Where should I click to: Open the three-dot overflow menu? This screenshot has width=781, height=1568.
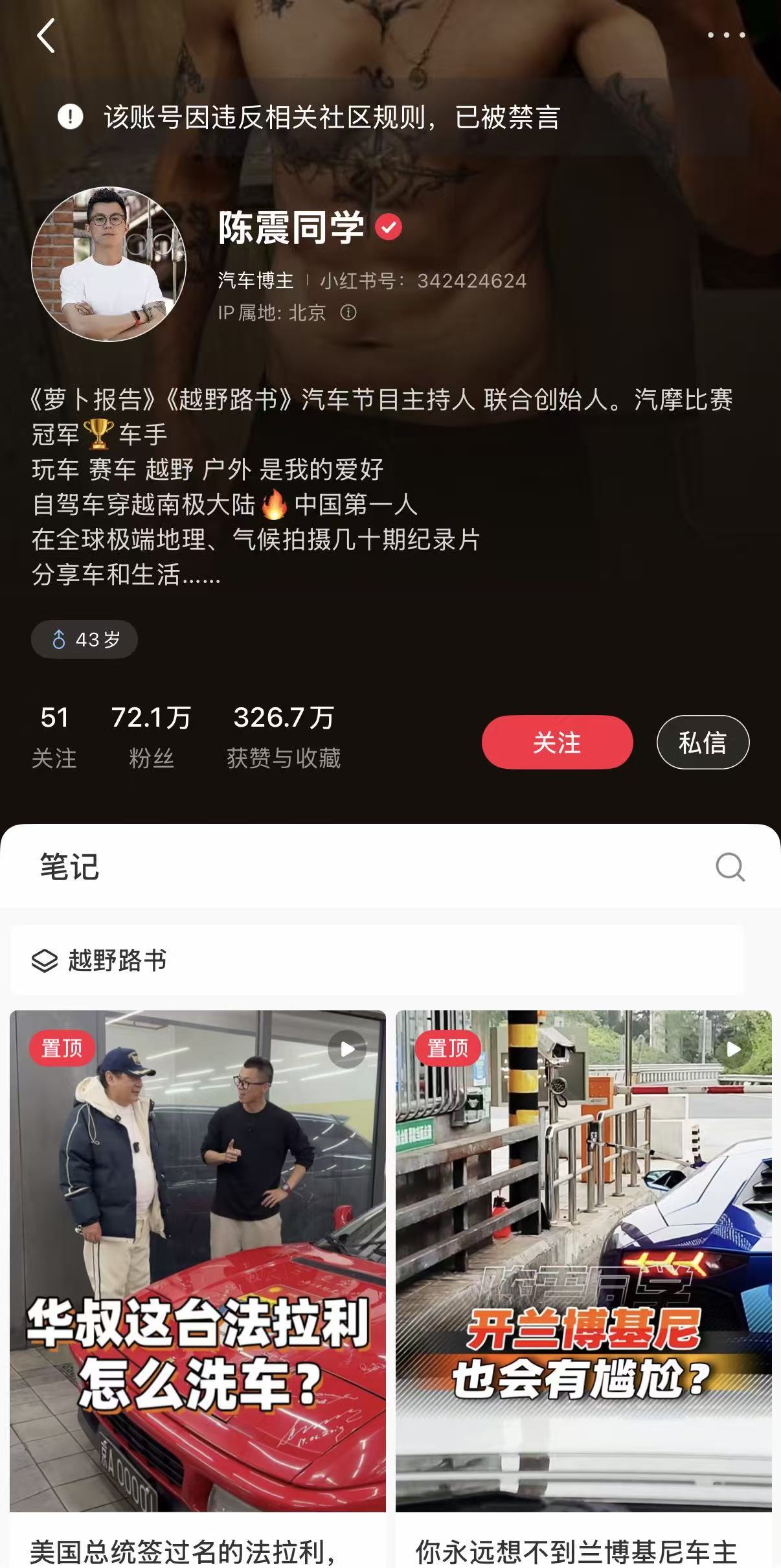(x=726, y=35)
